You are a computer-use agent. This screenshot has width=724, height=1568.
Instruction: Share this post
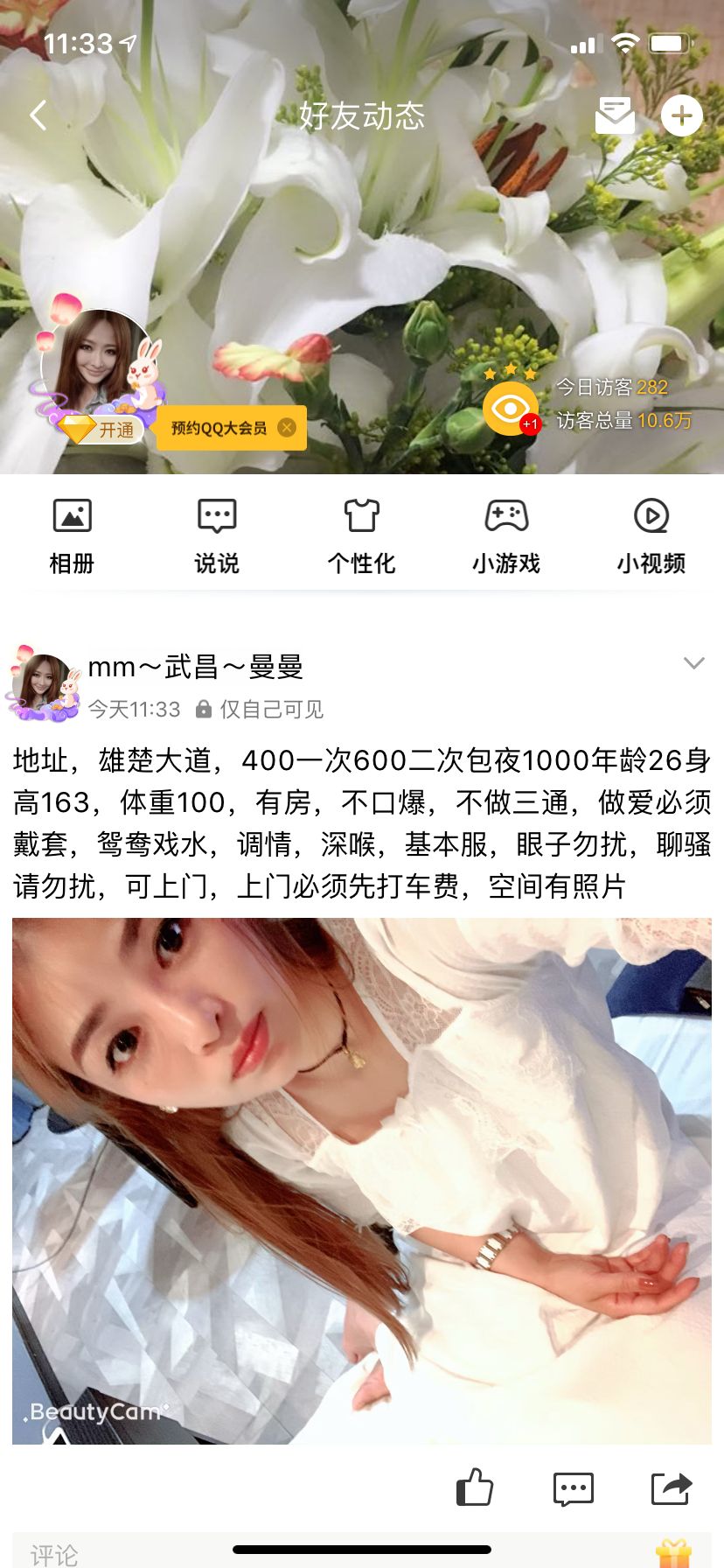click(671, 1487)
